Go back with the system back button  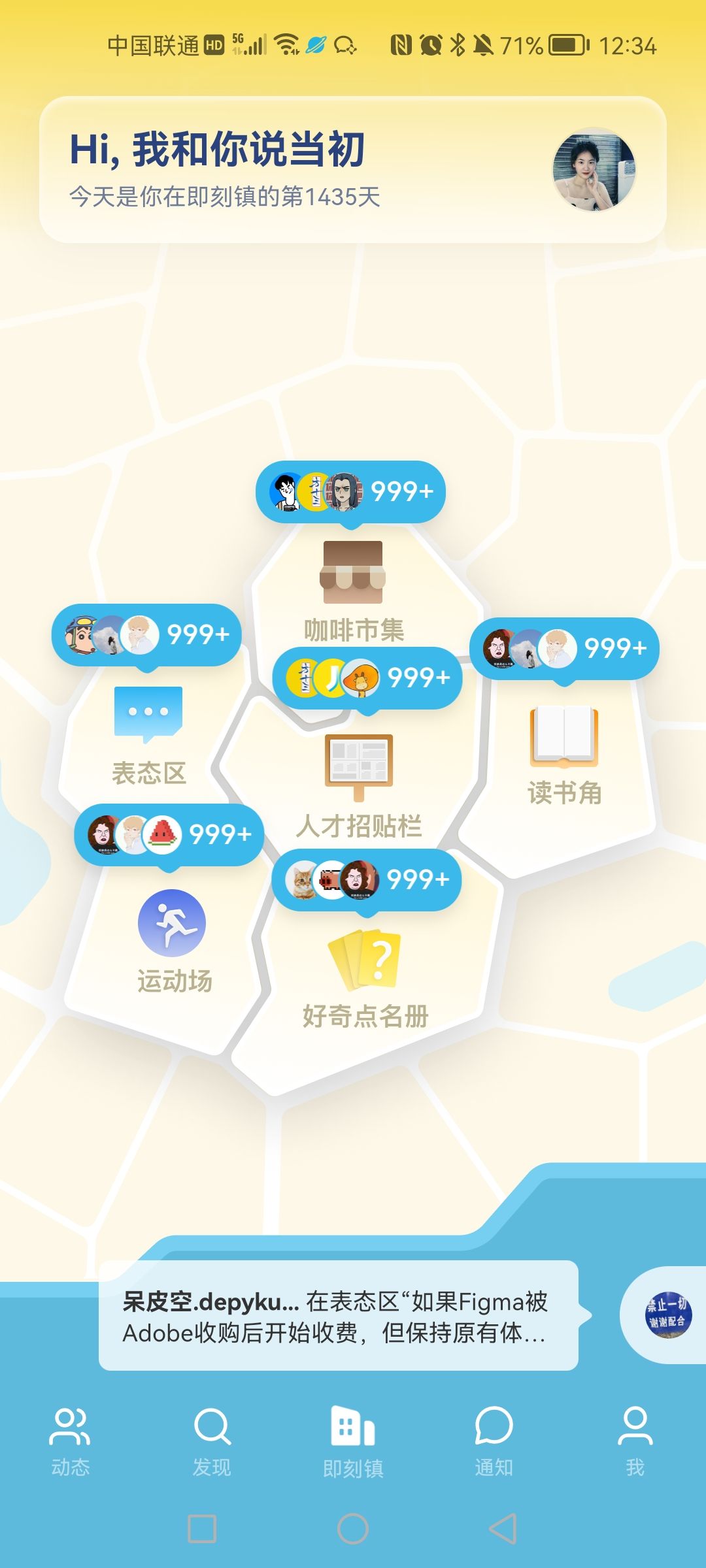(x=503, y=1529)
